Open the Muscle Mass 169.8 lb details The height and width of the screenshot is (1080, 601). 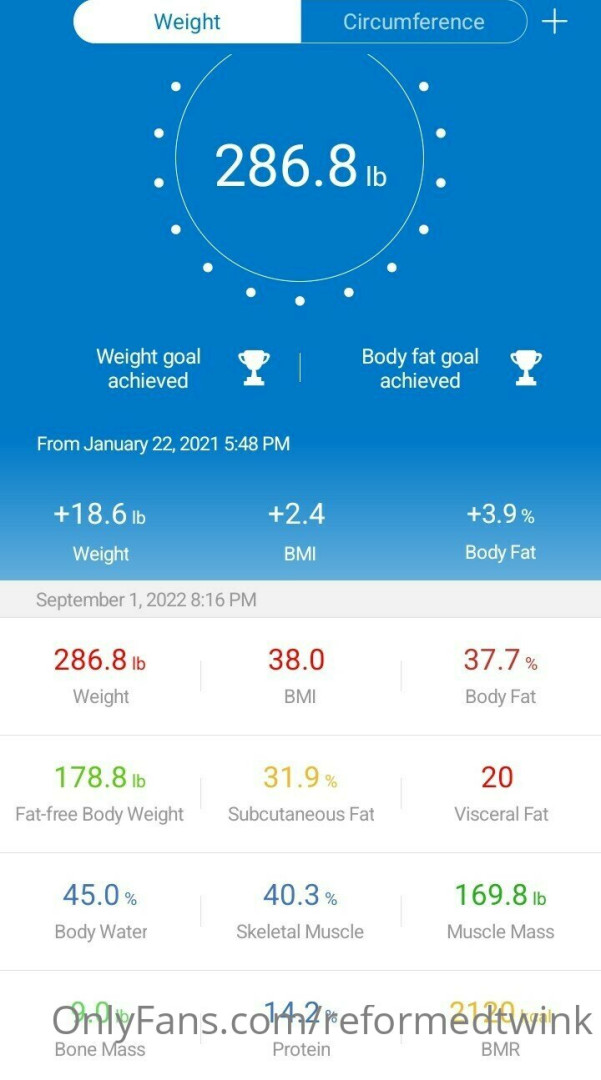tap(500, 910)
